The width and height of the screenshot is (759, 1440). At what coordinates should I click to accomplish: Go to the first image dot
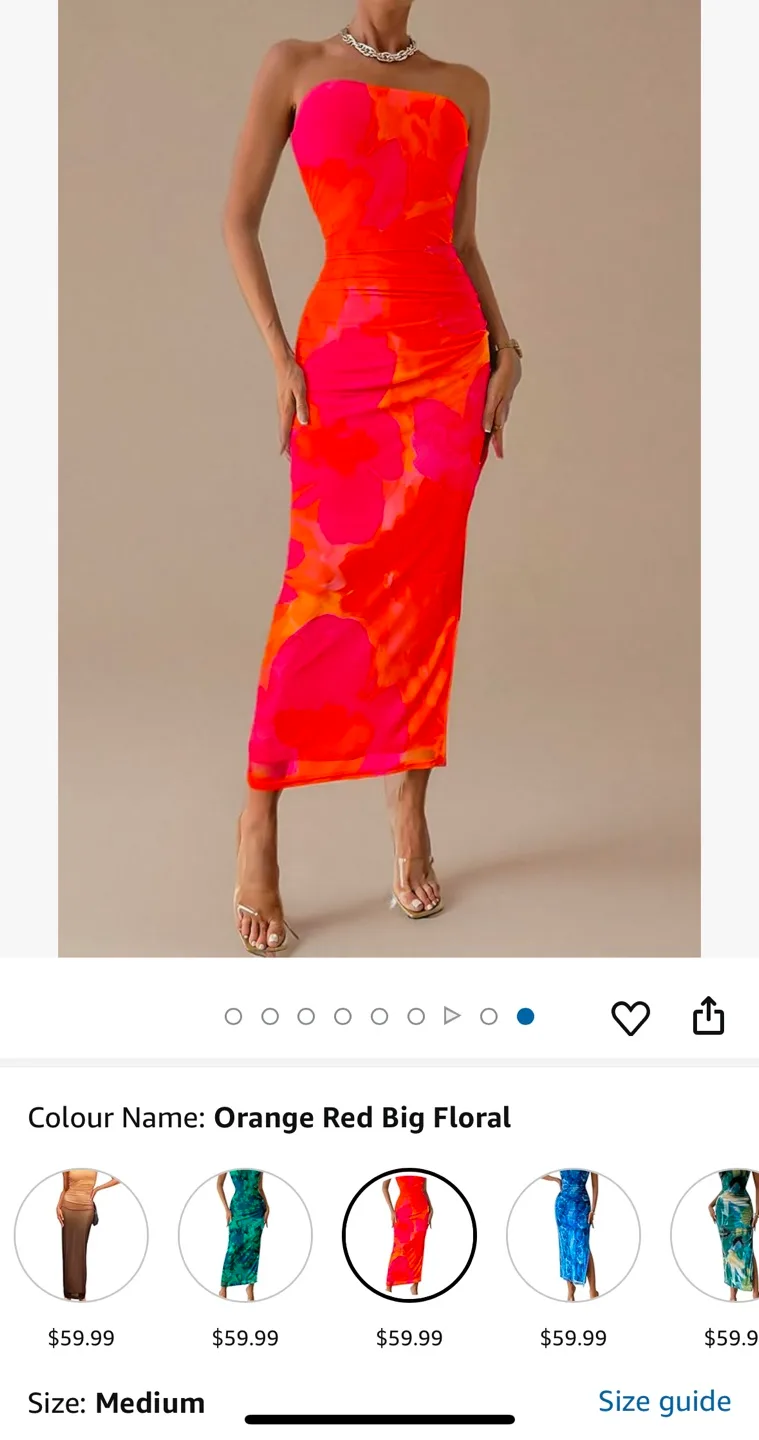point(233,1017)
